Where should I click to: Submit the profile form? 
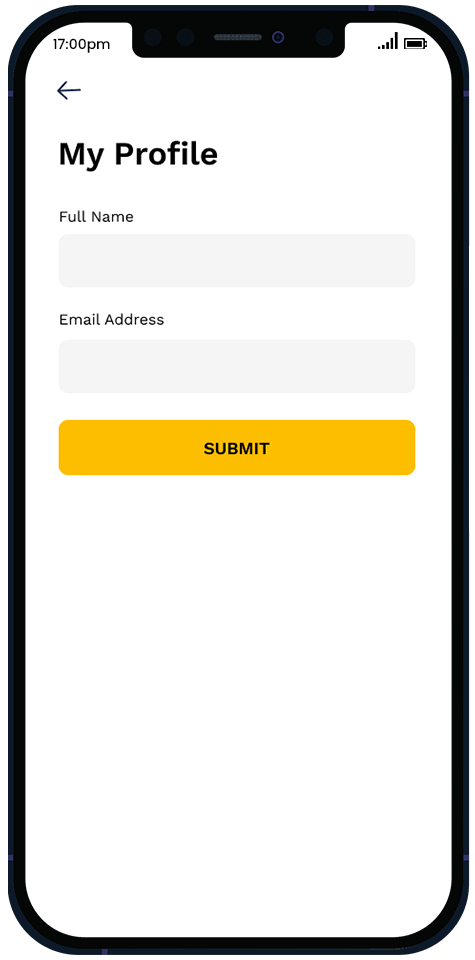point(237,448)
